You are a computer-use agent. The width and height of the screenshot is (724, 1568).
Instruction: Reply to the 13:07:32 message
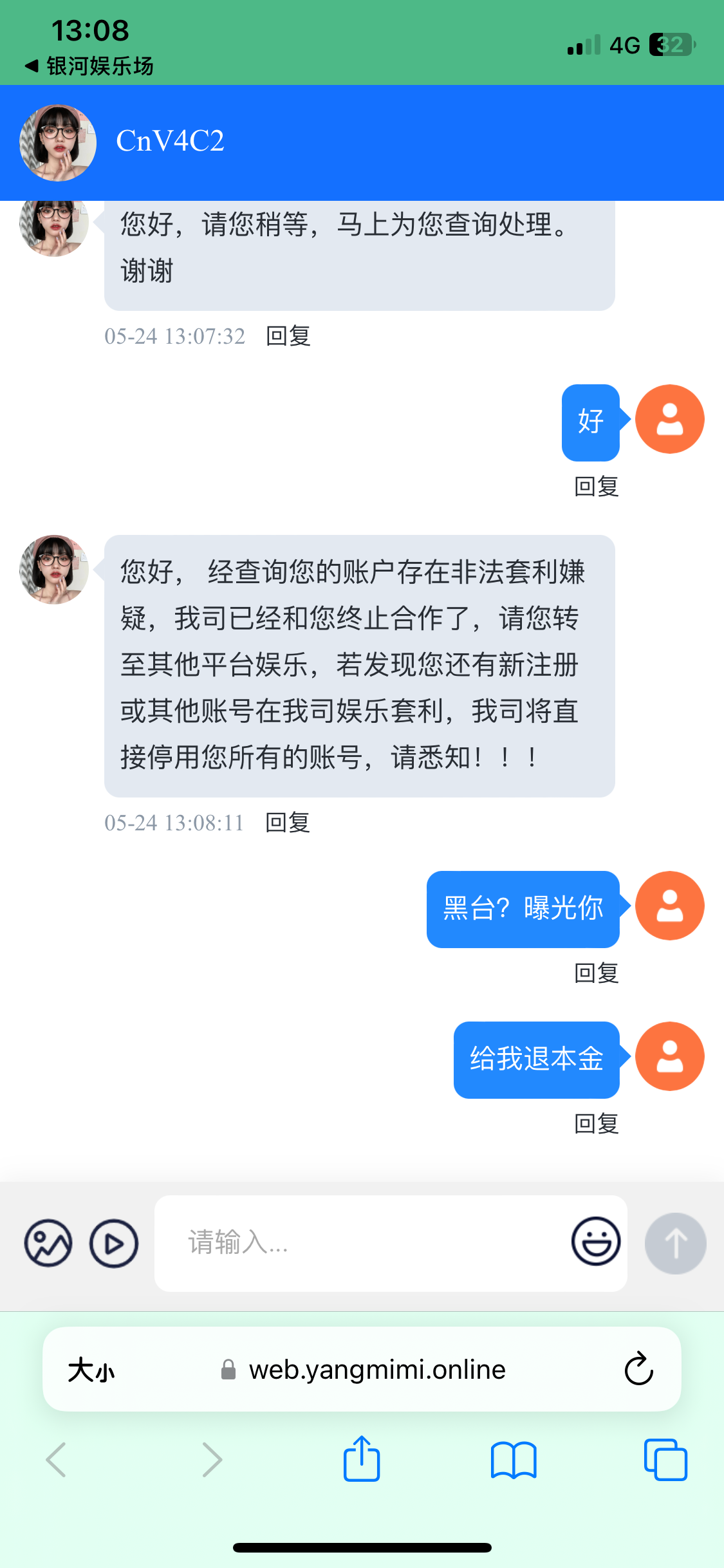[x=288, y=336]
